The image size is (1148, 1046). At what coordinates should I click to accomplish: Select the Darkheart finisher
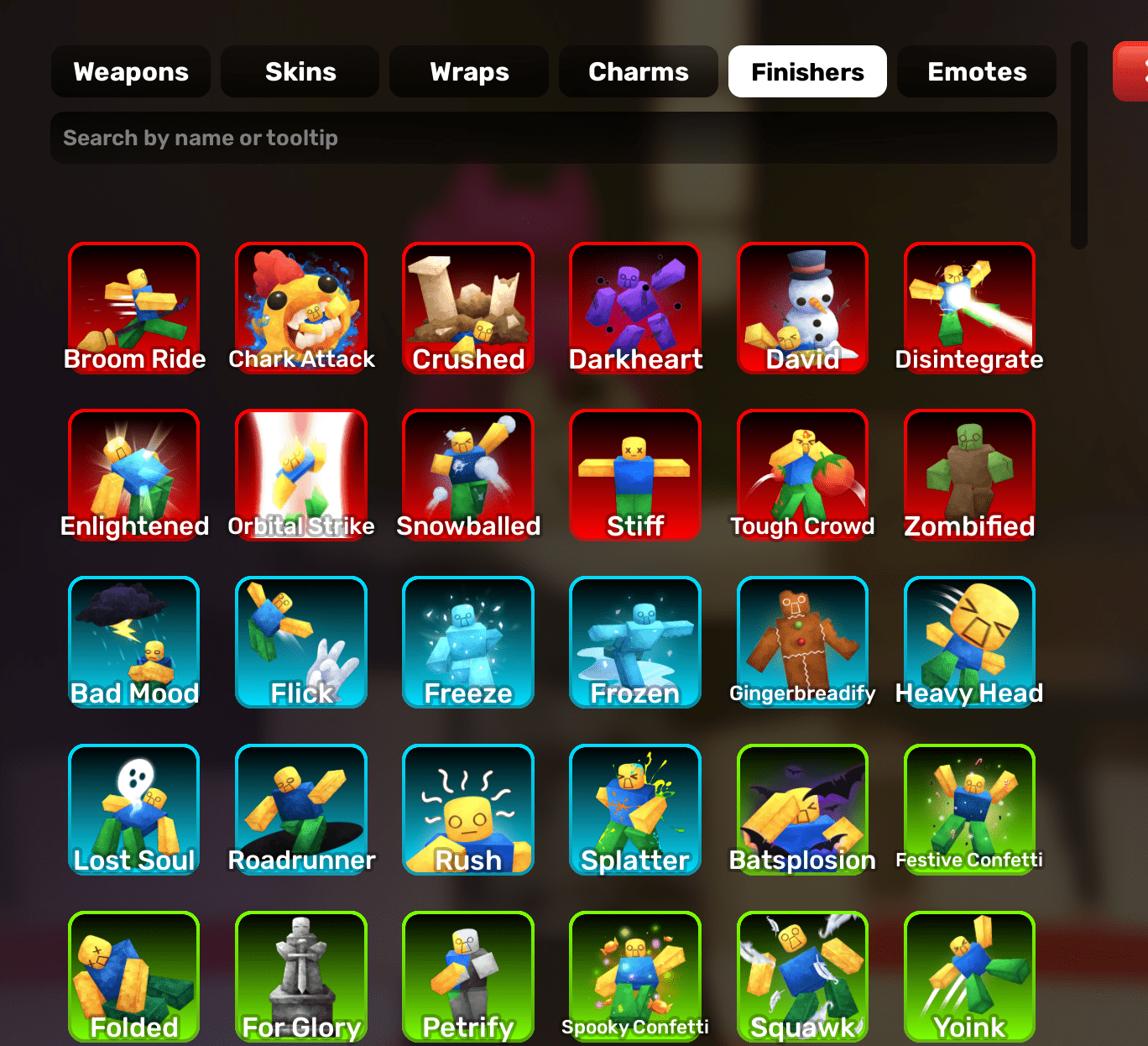[635, 307]
